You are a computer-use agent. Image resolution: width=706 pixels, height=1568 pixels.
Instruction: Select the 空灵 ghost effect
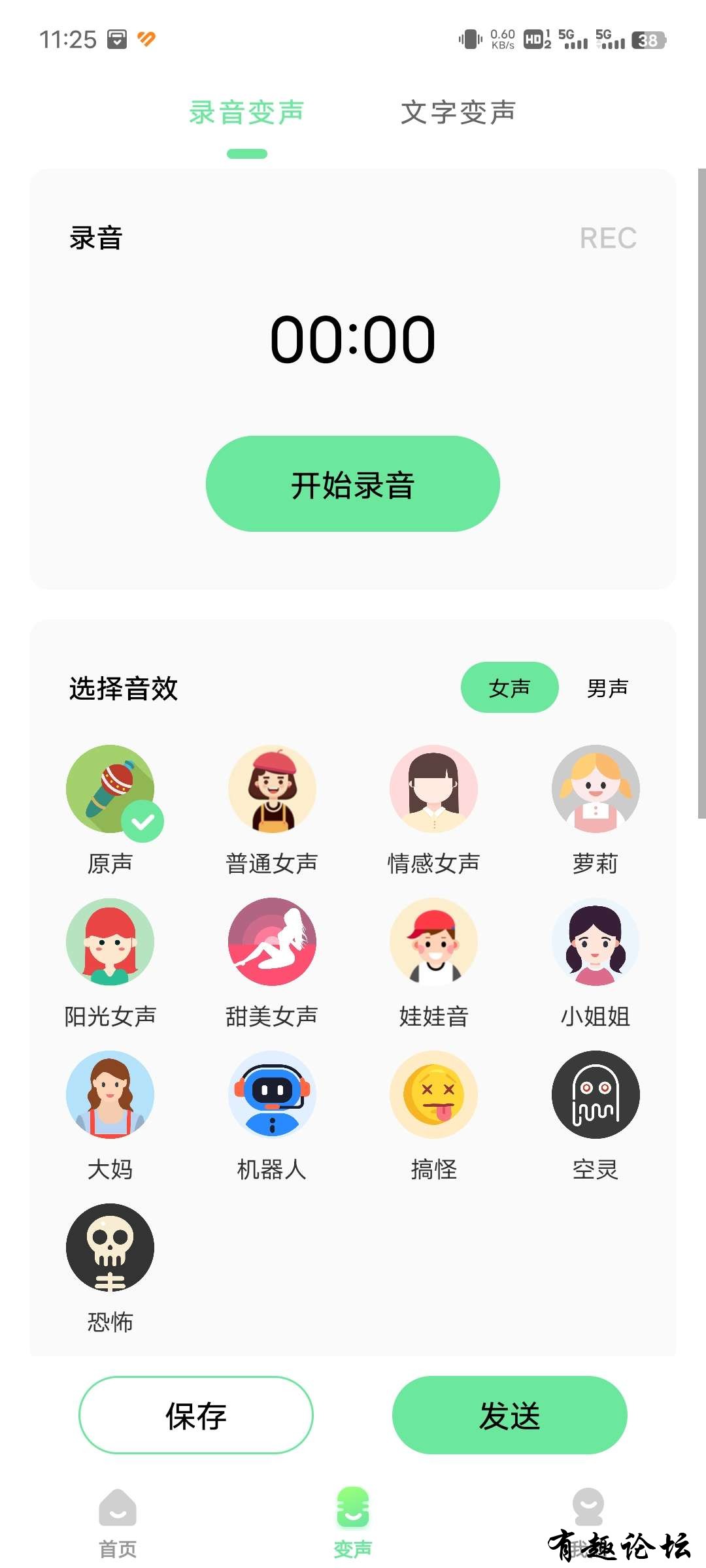pyautogui.click(x=595, y=1095)
